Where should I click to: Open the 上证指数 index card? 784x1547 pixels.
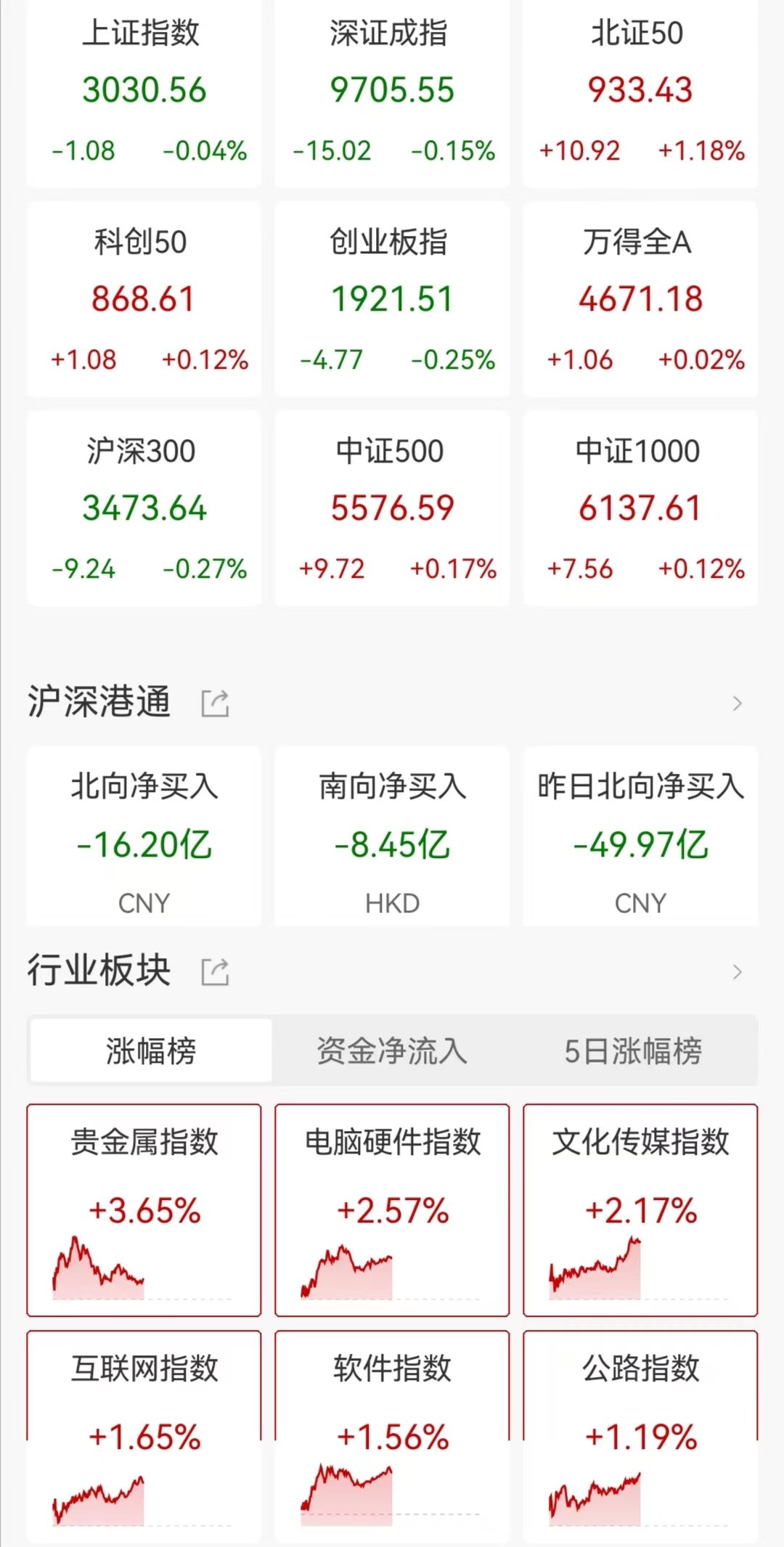(144, 93)
